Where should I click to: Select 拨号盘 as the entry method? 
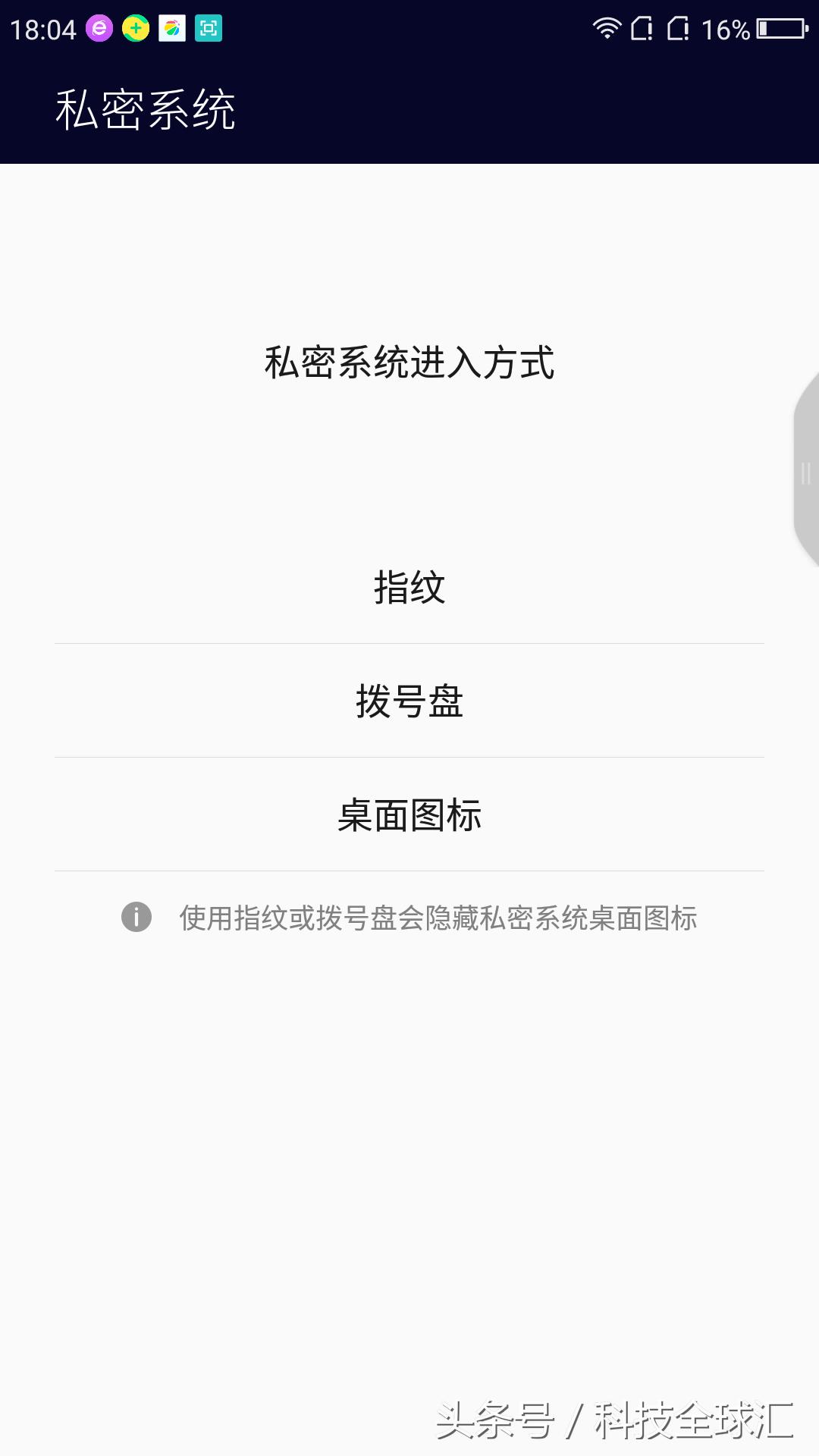pos(409,701)
